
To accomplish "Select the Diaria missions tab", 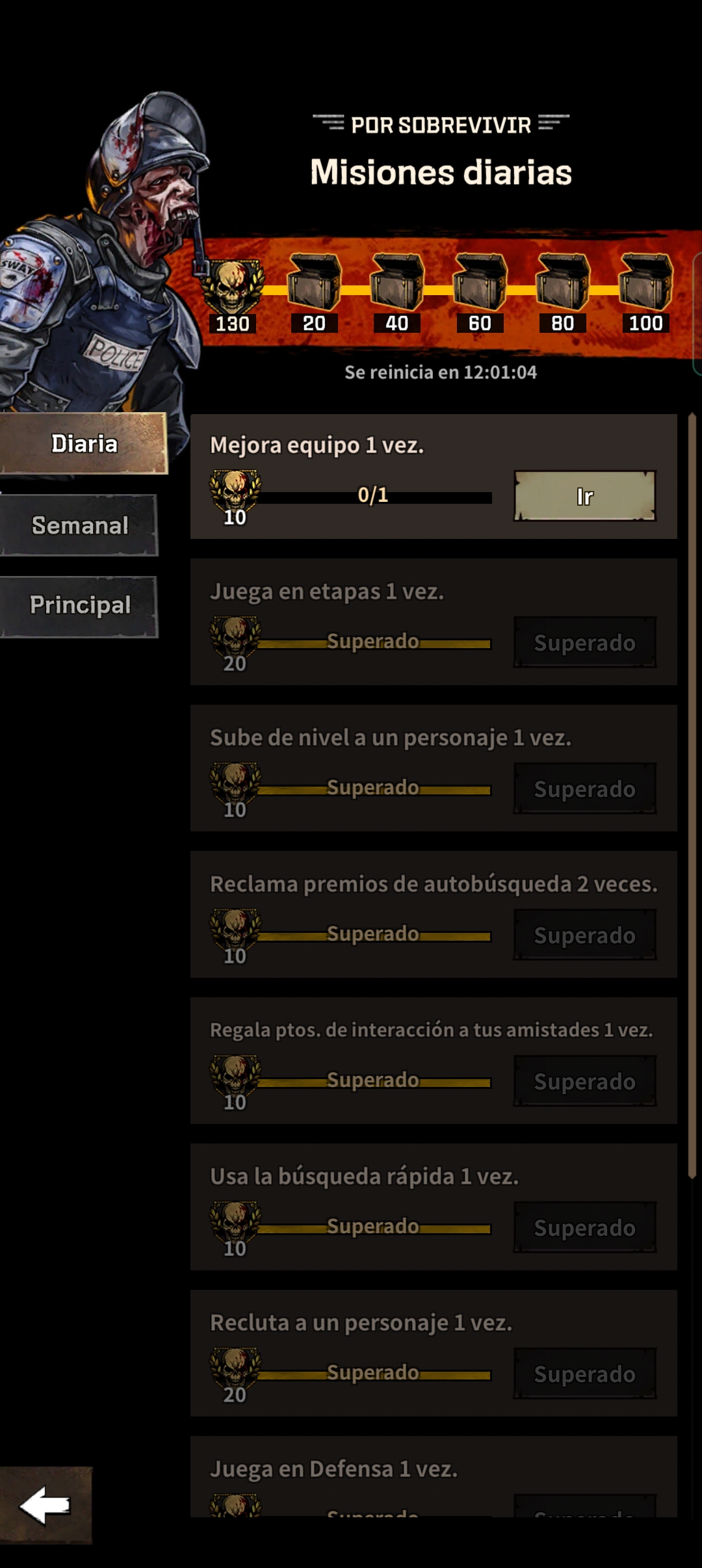I will pos(83,444).
